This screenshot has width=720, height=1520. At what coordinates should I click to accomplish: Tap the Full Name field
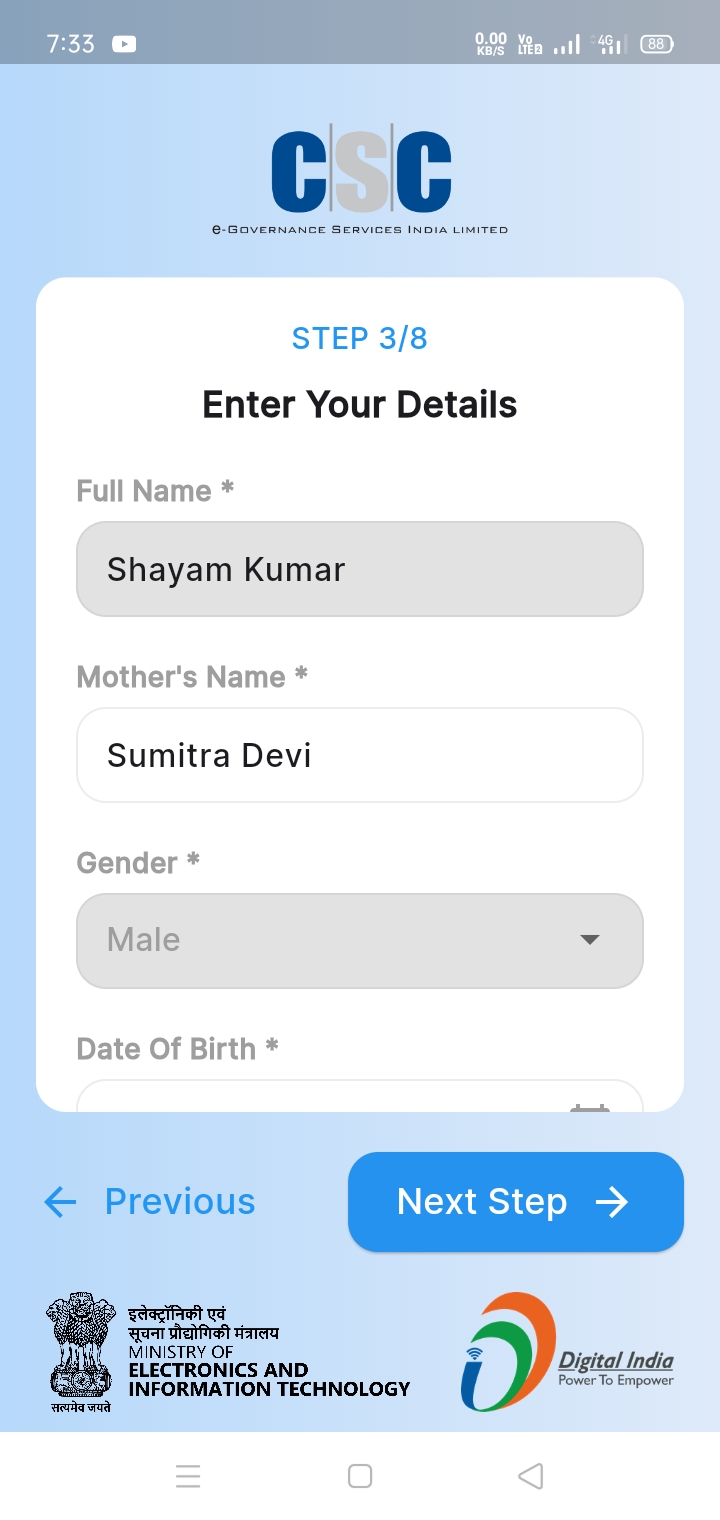click(x=360, y=569)
